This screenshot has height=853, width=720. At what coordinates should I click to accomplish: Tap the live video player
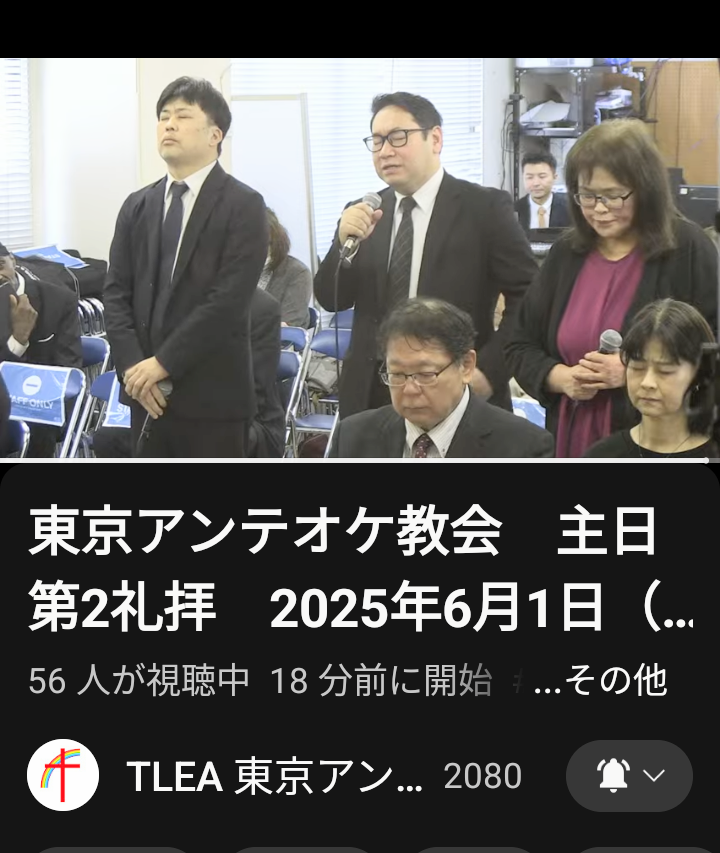coord(360,258)
